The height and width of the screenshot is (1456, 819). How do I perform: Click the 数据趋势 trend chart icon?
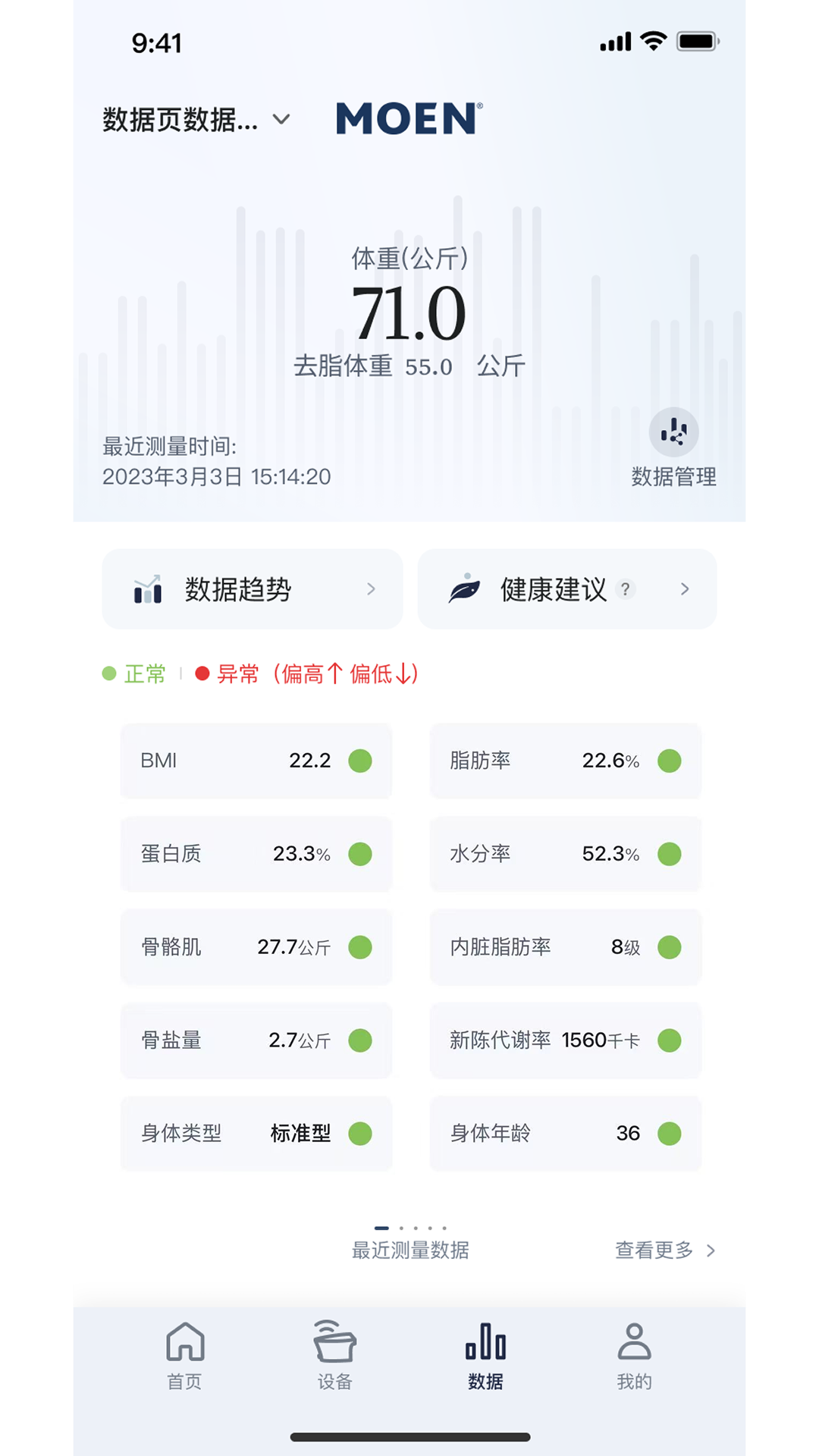(x=147, y=589)
